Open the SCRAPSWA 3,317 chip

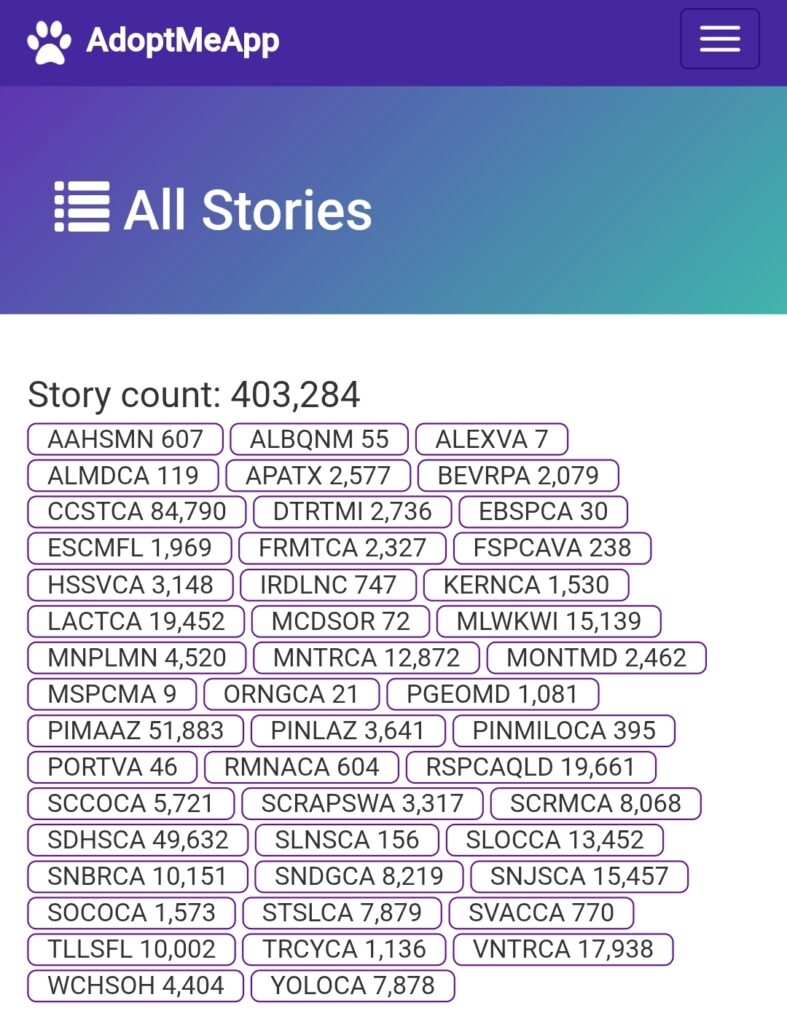tap(362, 803)
